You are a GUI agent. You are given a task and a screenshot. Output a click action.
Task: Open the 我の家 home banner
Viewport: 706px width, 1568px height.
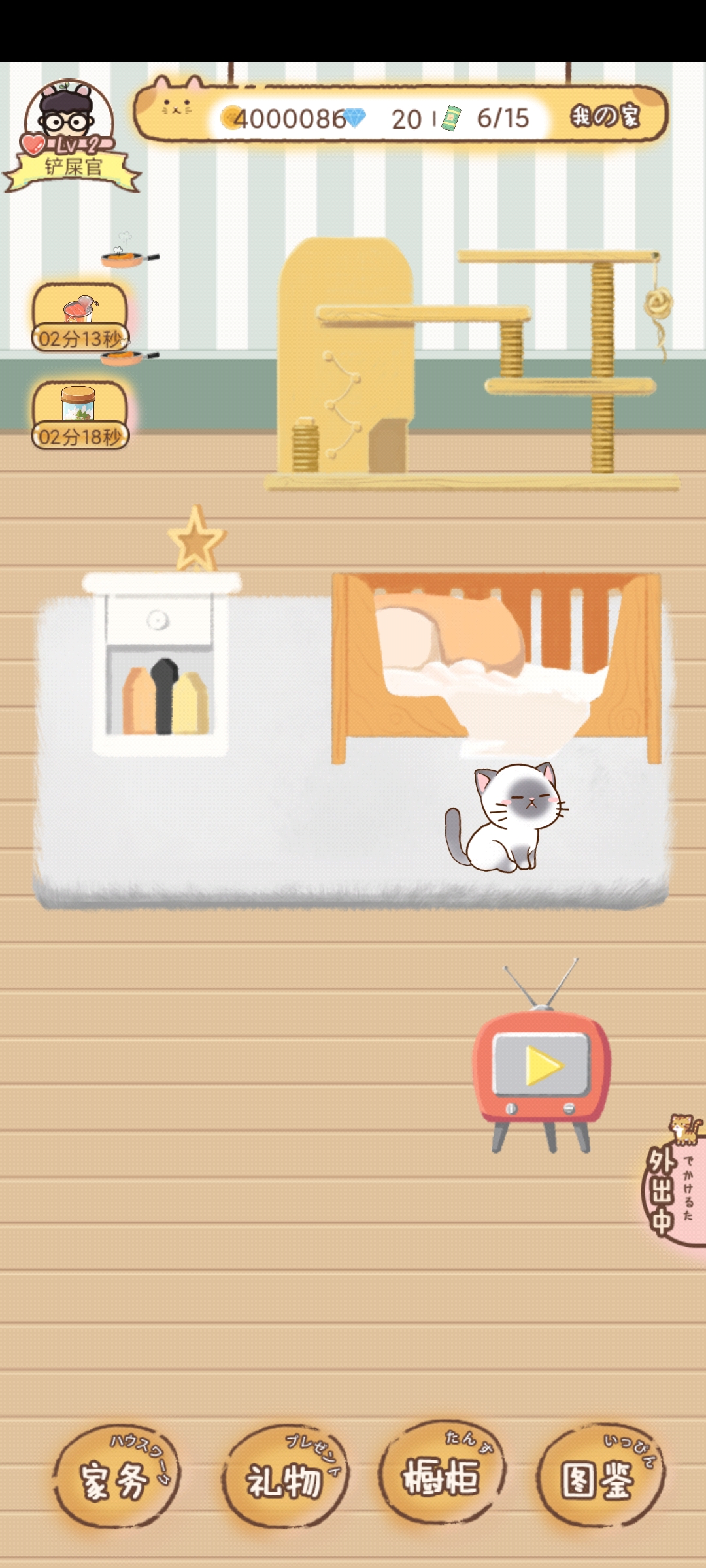coord(605,116)
